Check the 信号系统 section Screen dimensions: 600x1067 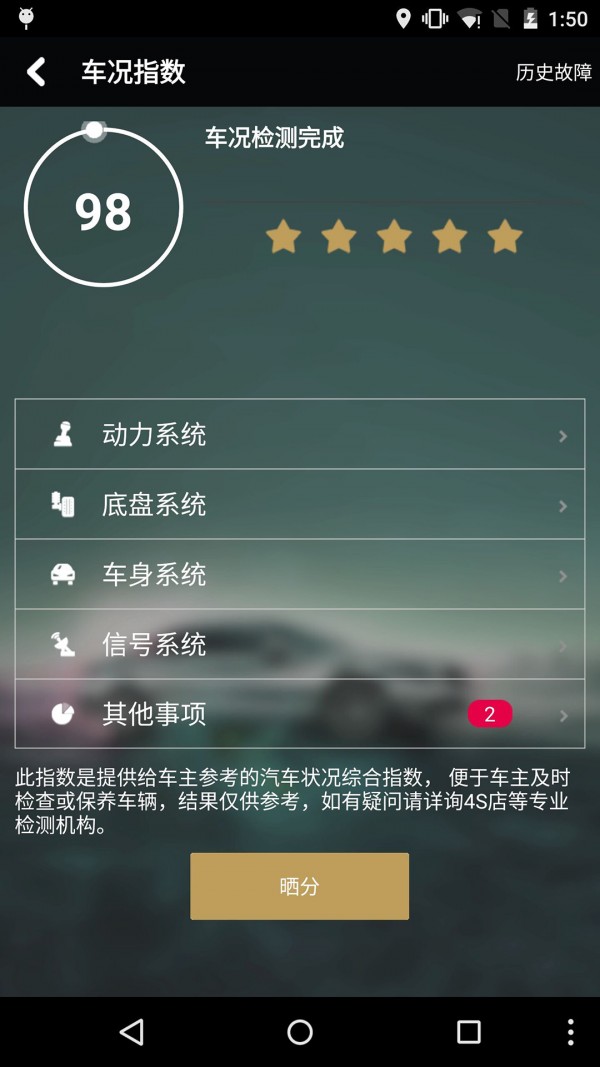click(x=300, y=645)
